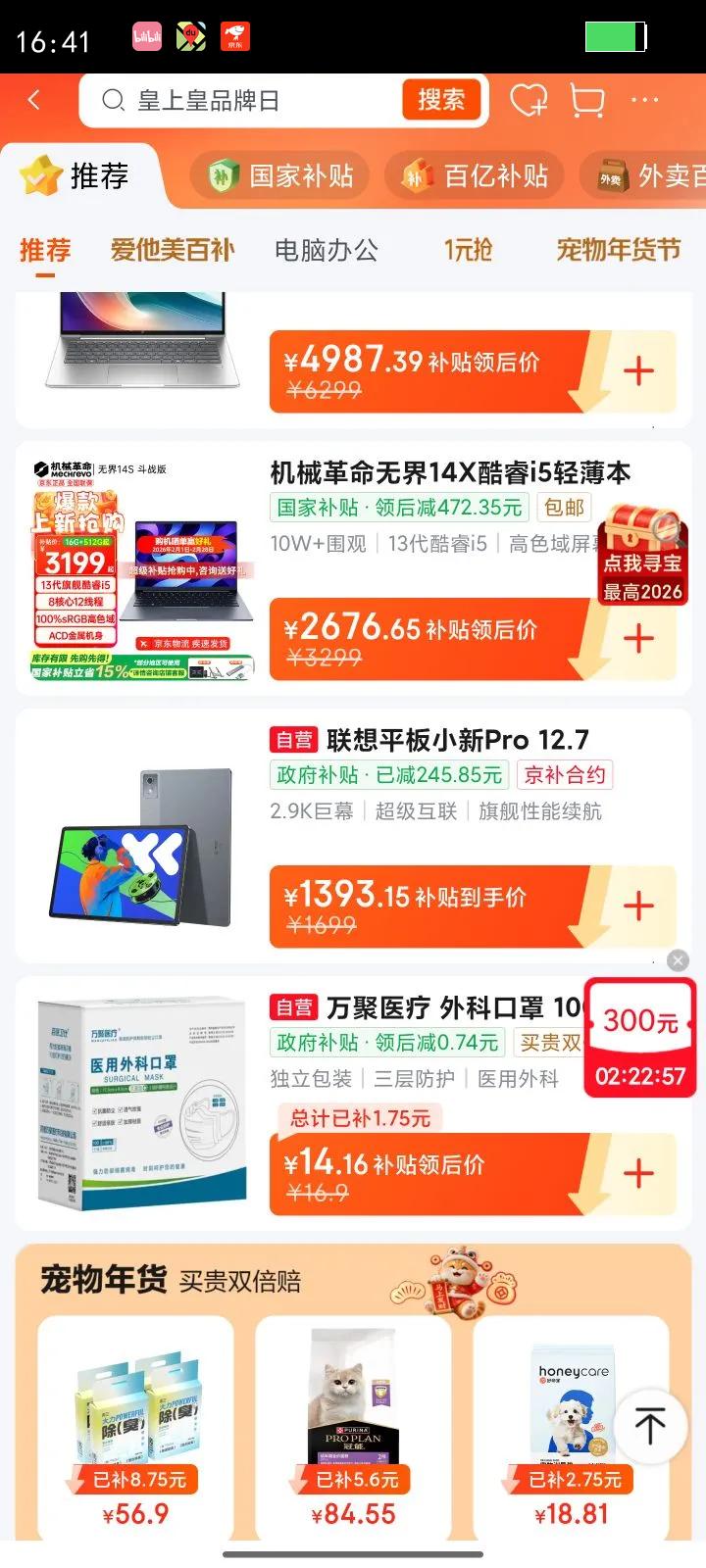Dismiss the 300元 floating coupon
This screenshot has width=706, height=1568.
click(x=678, y=960)
